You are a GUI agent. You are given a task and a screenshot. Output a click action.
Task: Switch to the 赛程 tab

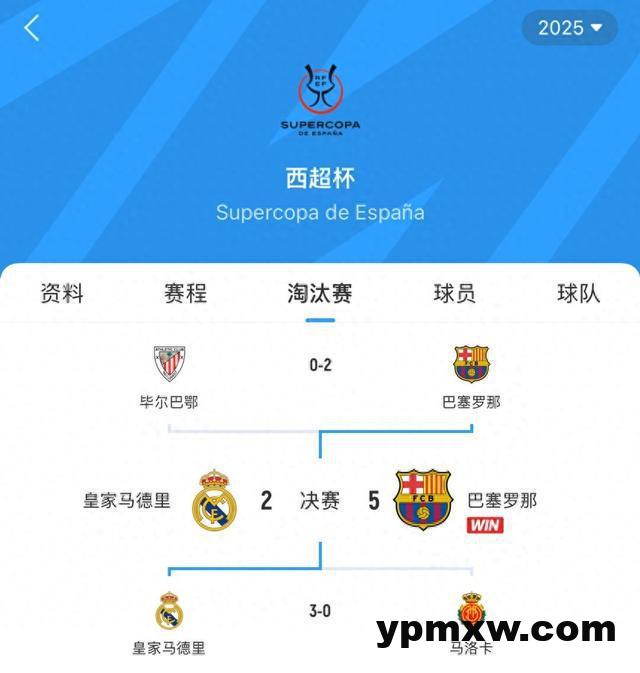[x=185, y=293]
